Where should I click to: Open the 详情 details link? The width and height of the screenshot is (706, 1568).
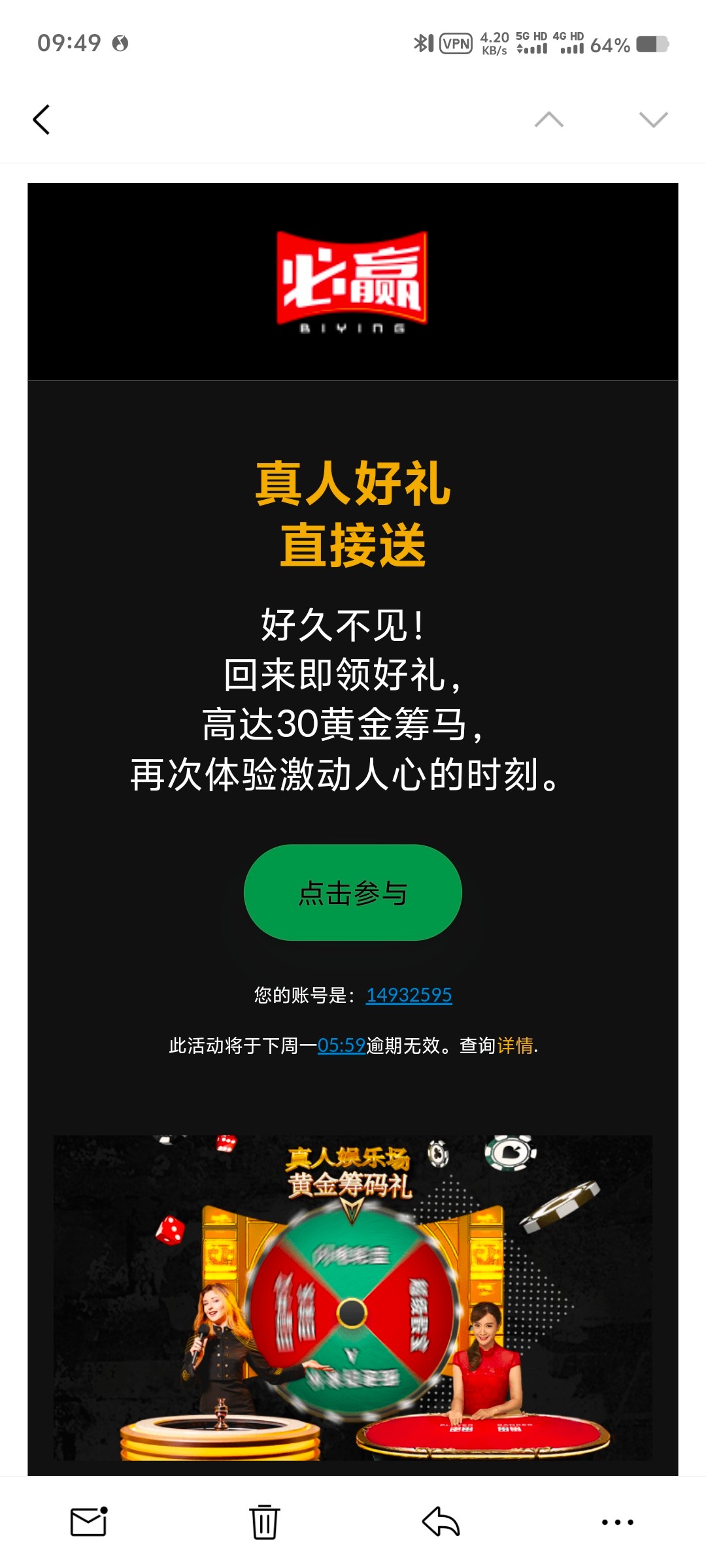(x=515, y=1045)
